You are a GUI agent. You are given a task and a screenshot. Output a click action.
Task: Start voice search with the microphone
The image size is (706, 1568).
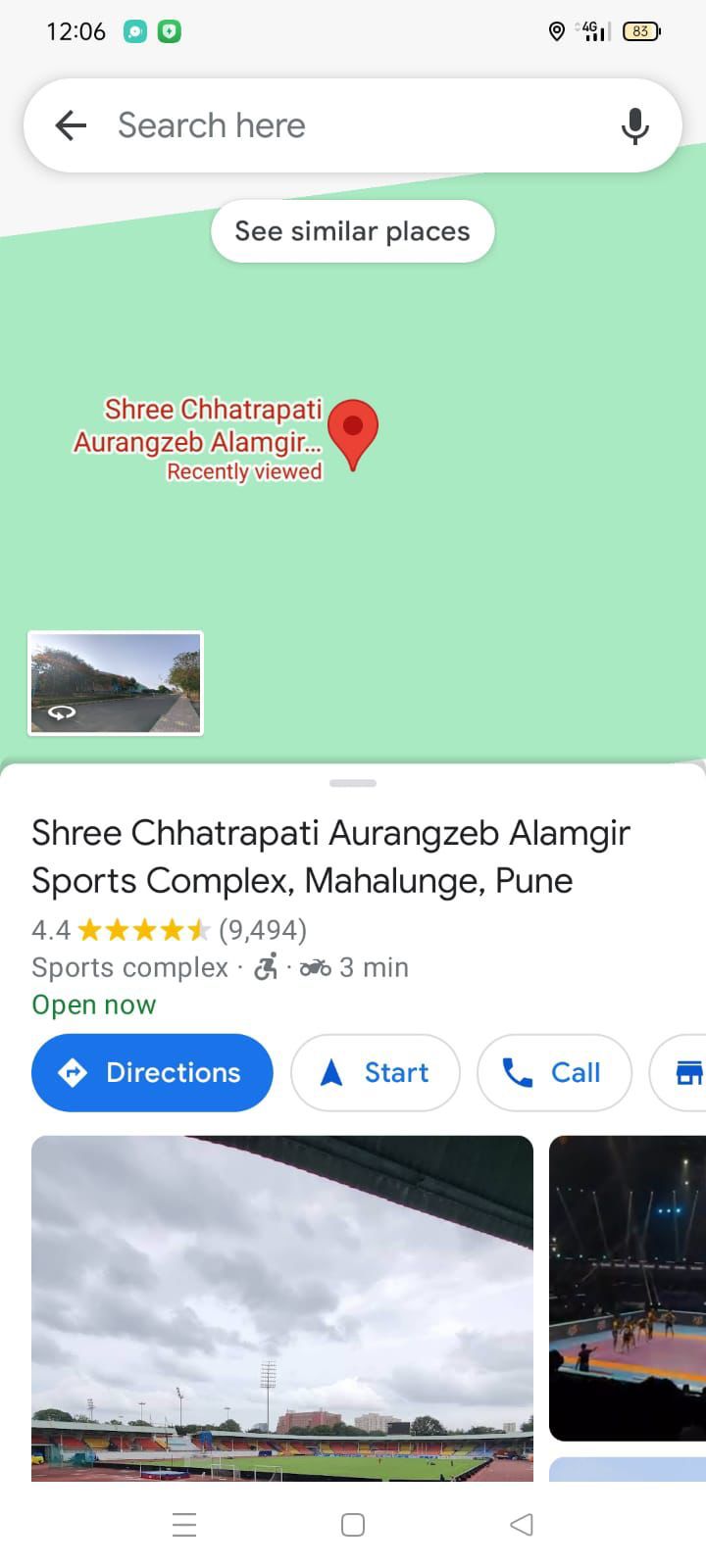click(x=634, y=125)
